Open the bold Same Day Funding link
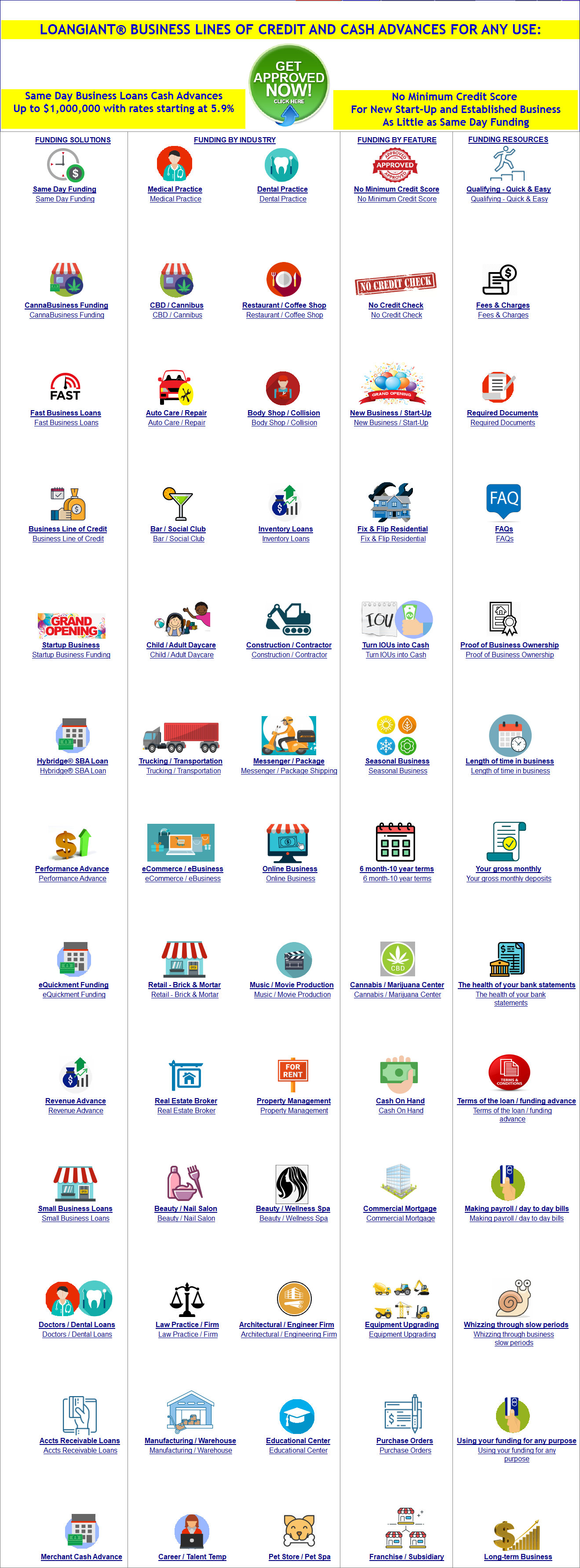 [65, 189]
